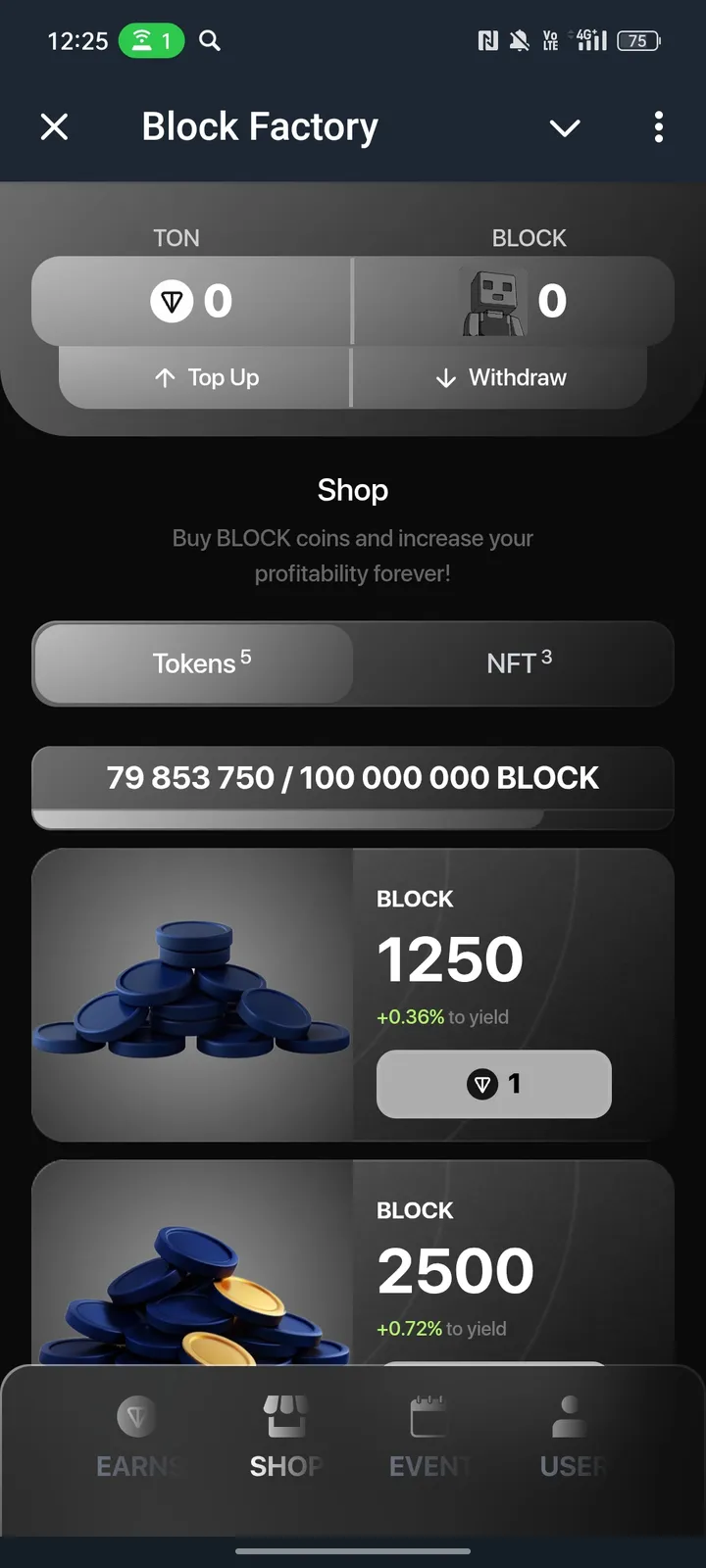
Task: Switch to the Tokens tab
Action: pyautogui.click(x=193, y=663)
